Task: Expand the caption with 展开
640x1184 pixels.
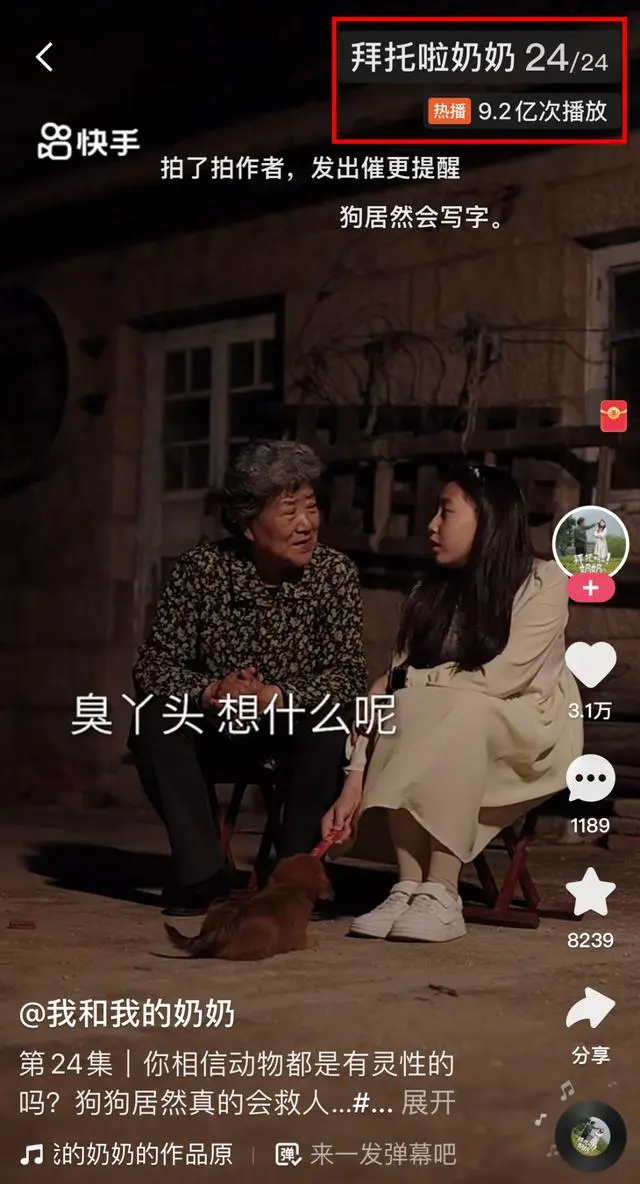Action: pyautogui.click(x=428, y=1103)
